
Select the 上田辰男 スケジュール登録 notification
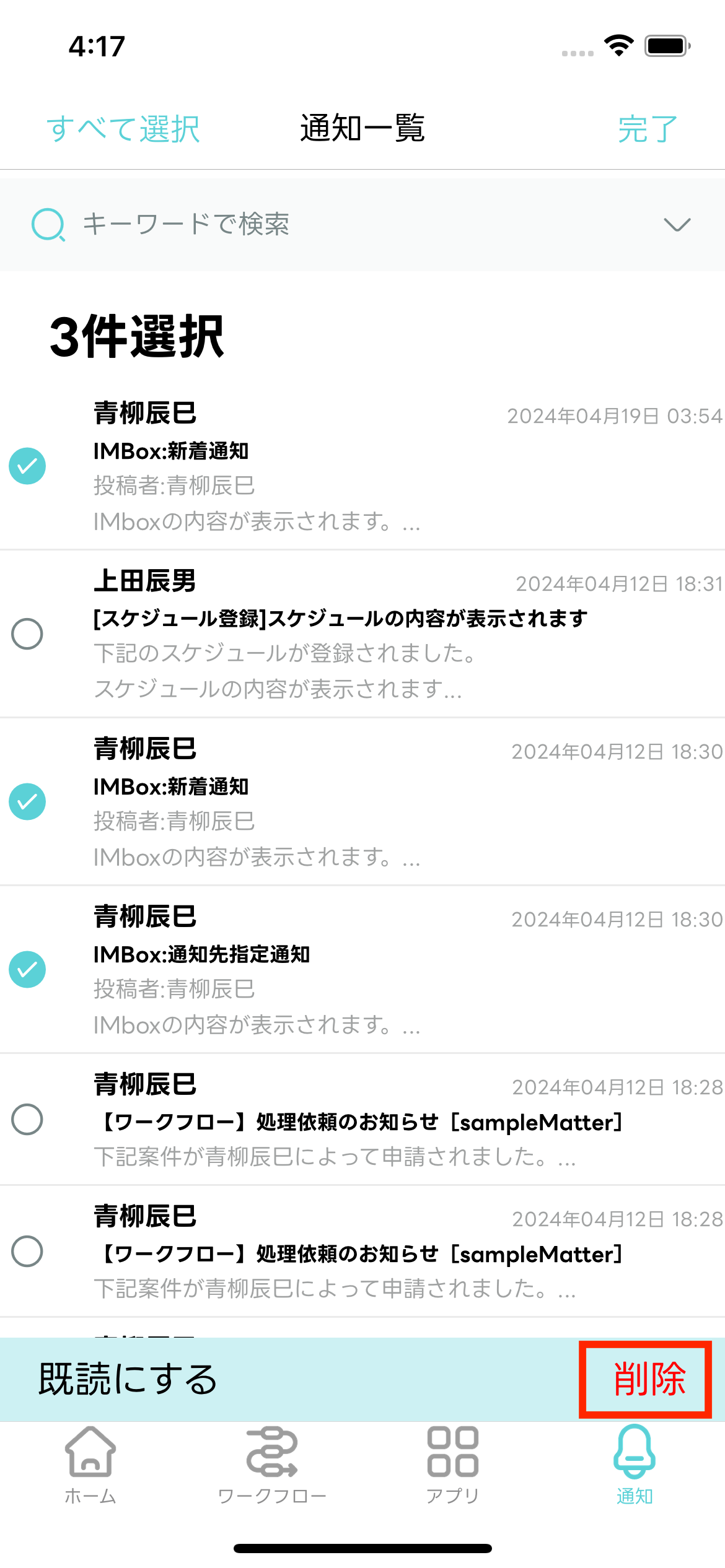[x=27, y=634]
